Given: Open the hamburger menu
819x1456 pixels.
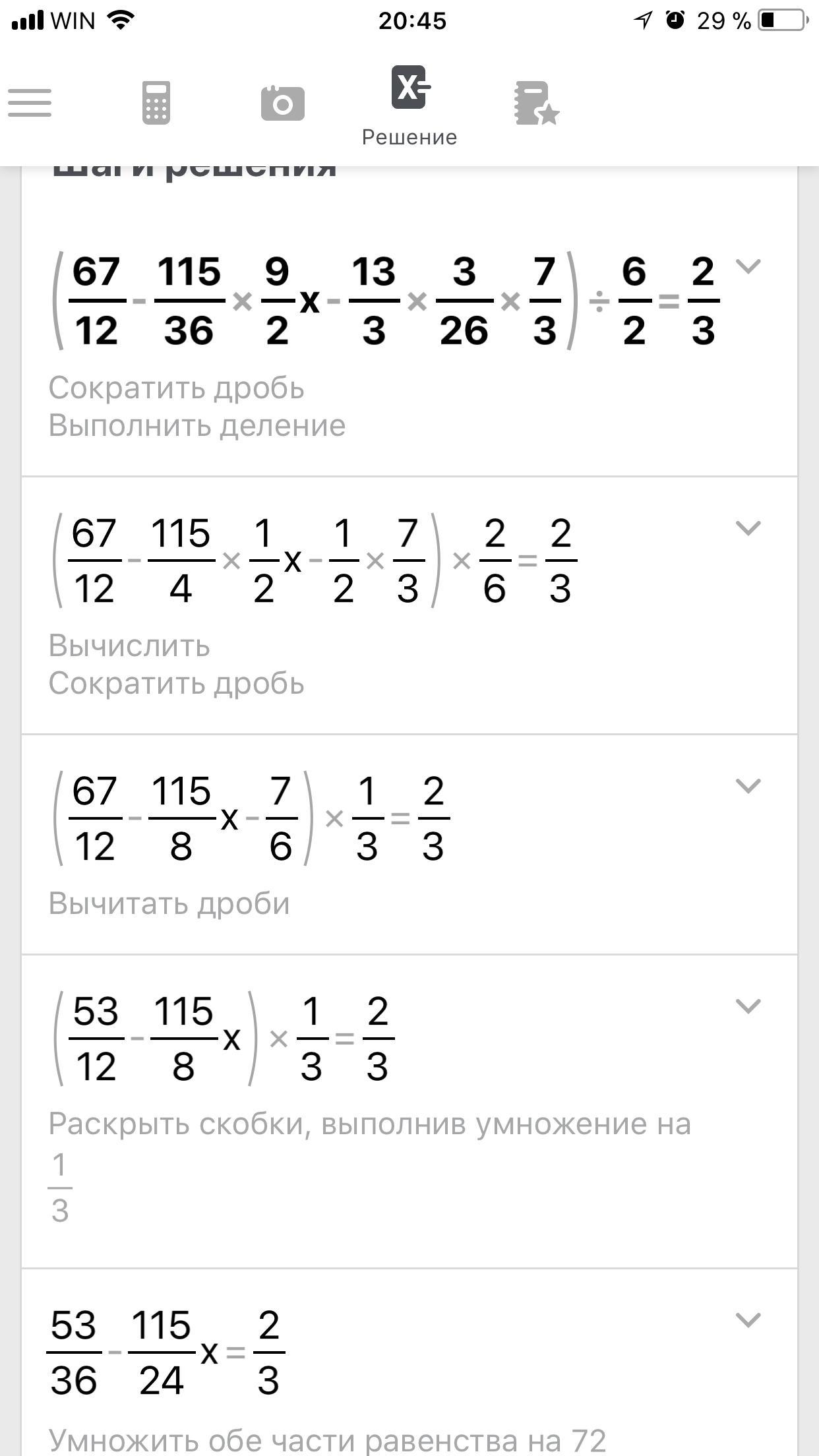Looking at the screenshot, I should click(x=30, y=103).
